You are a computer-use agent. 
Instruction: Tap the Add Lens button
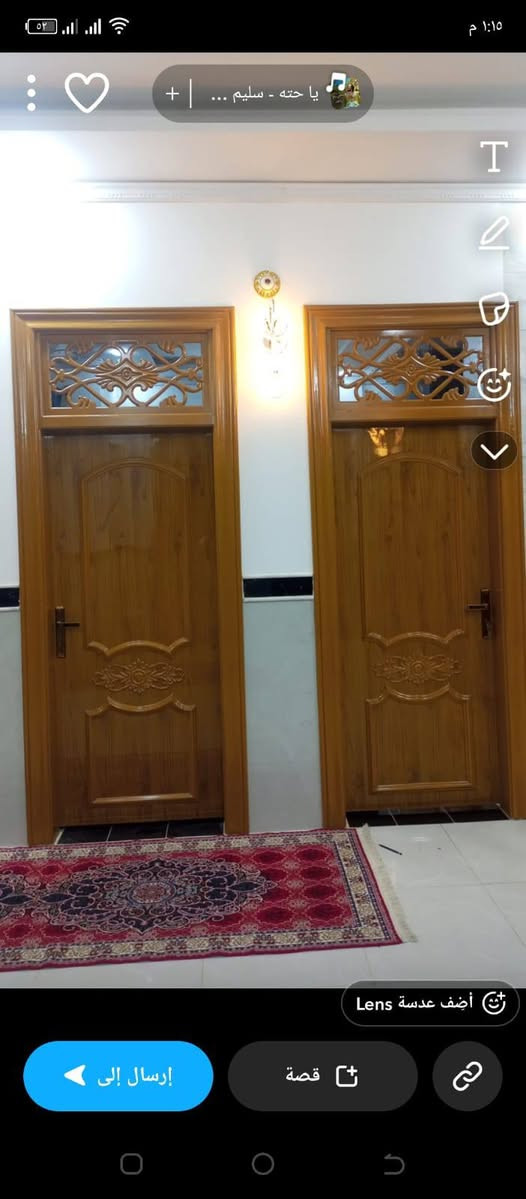[430, 1003]
